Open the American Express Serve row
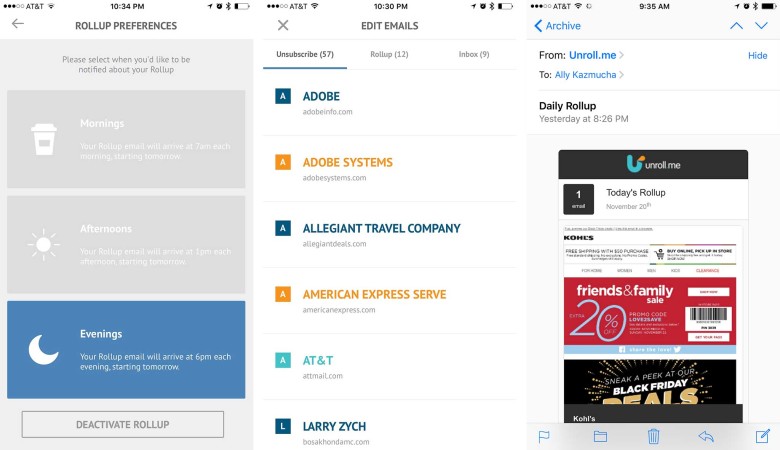Image resolution: width=780 pixels, height=450 pixels. 390,300
